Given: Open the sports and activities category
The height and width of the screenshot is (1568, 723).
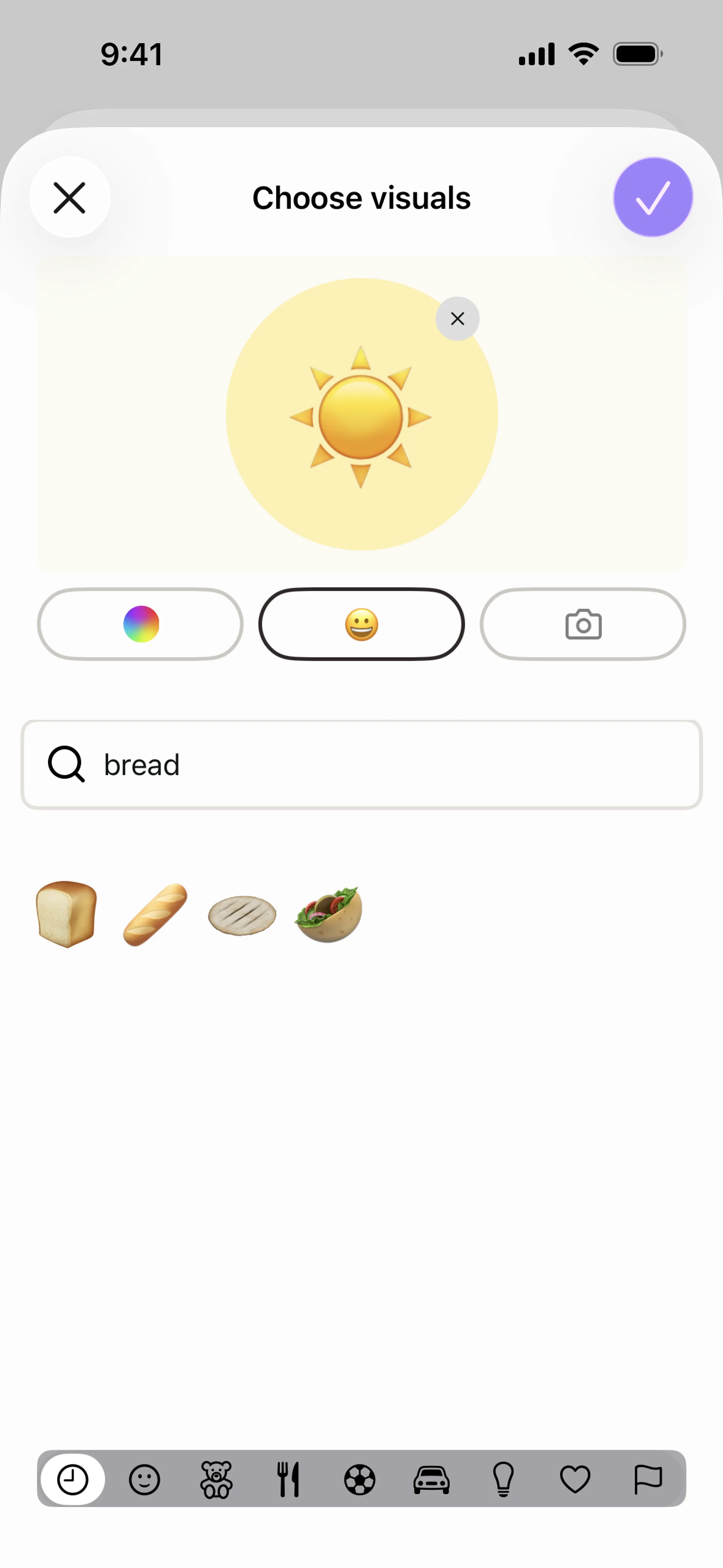Looking at the screenshot, I should click(x=360, y=1479).
